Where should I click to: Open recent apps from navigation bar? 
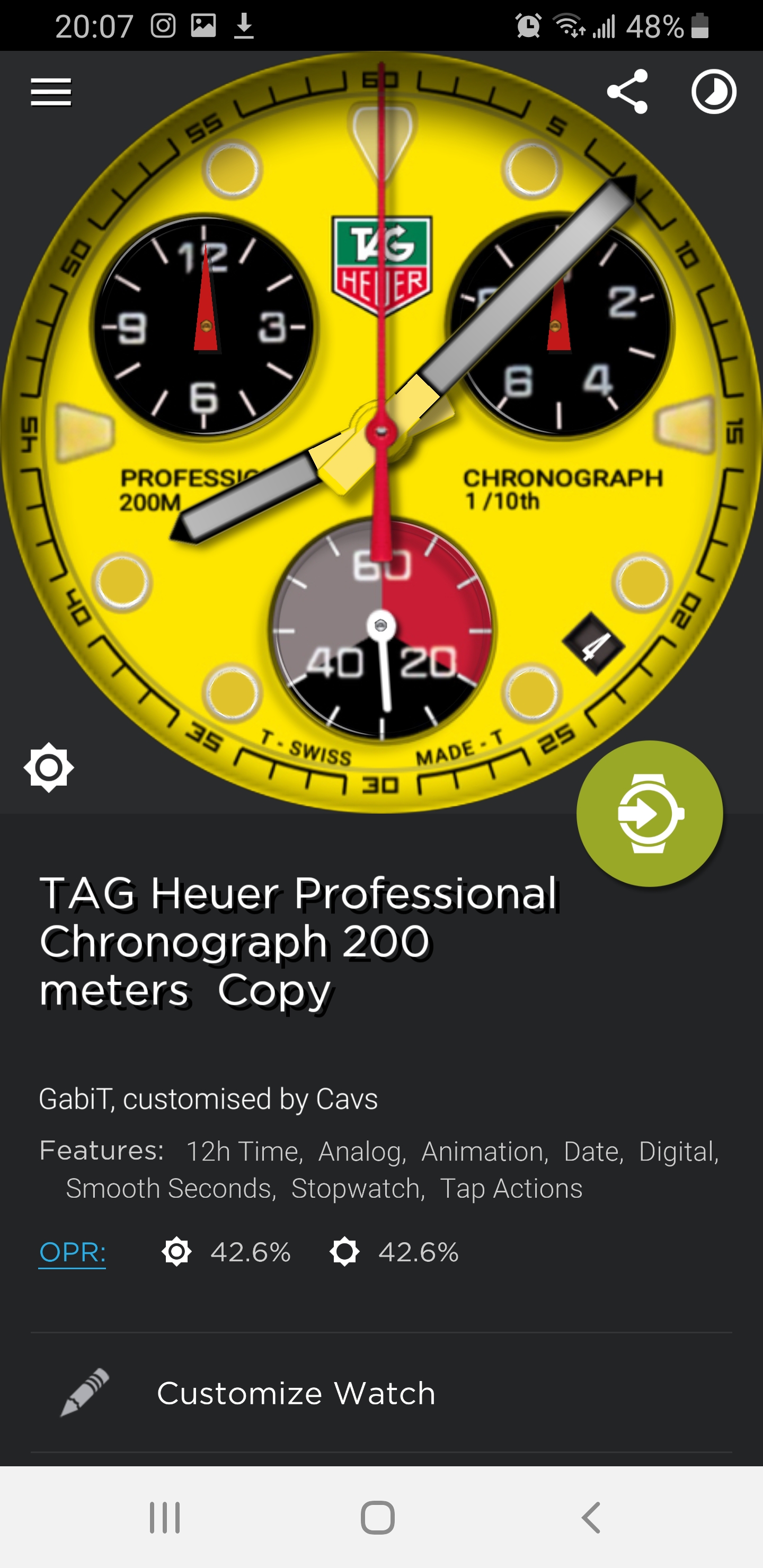click(x=165, y=1517)
